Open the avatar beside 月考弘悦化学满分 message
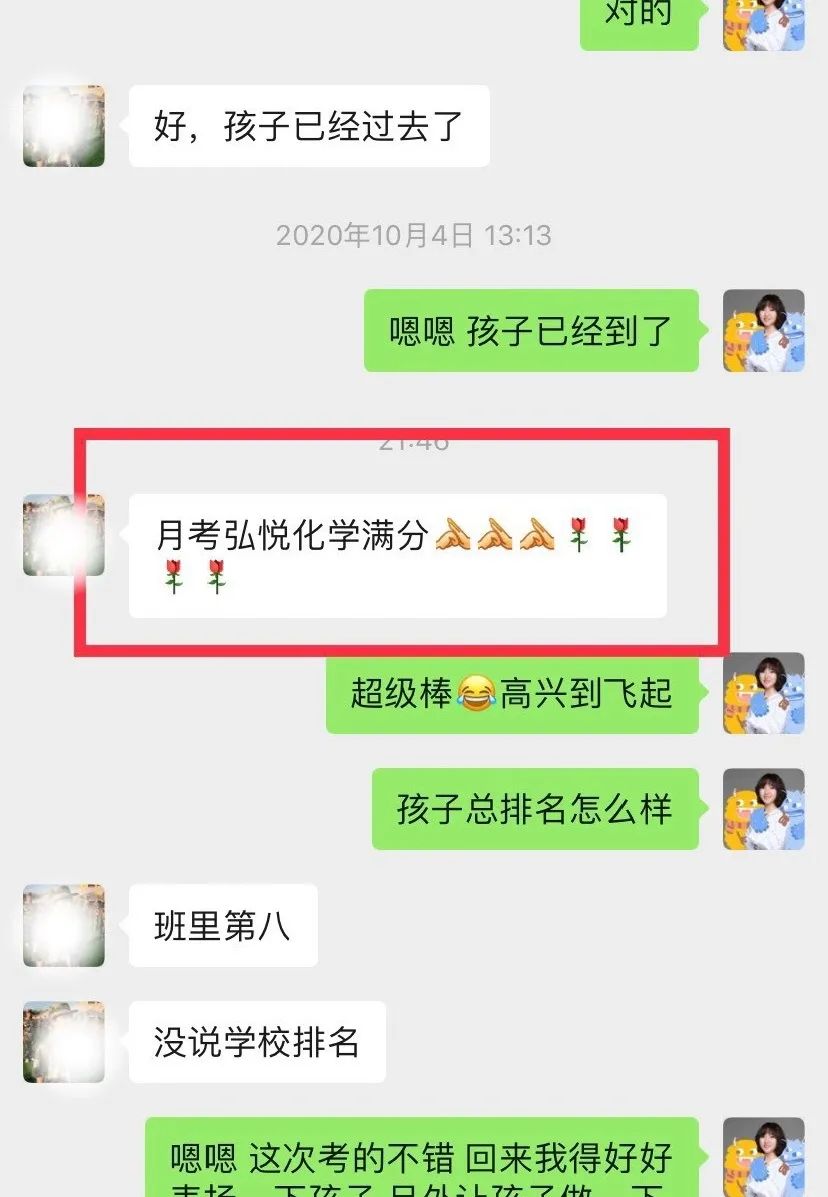This screenshot has width=828, height=1197. [64, 535]
